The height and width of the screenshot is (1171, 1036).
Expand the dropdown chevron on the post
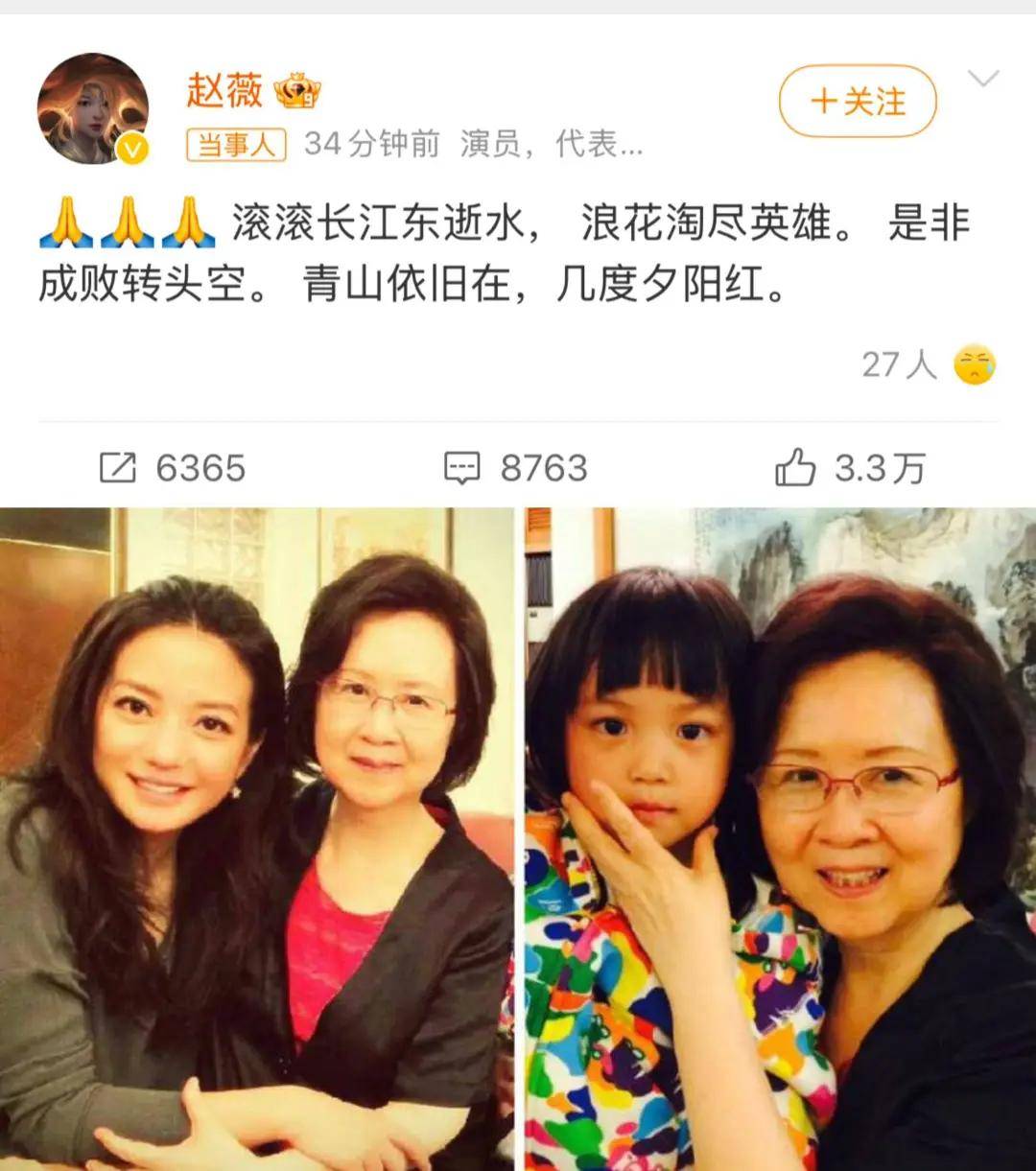pyautogui.click(x=983, y=79)
